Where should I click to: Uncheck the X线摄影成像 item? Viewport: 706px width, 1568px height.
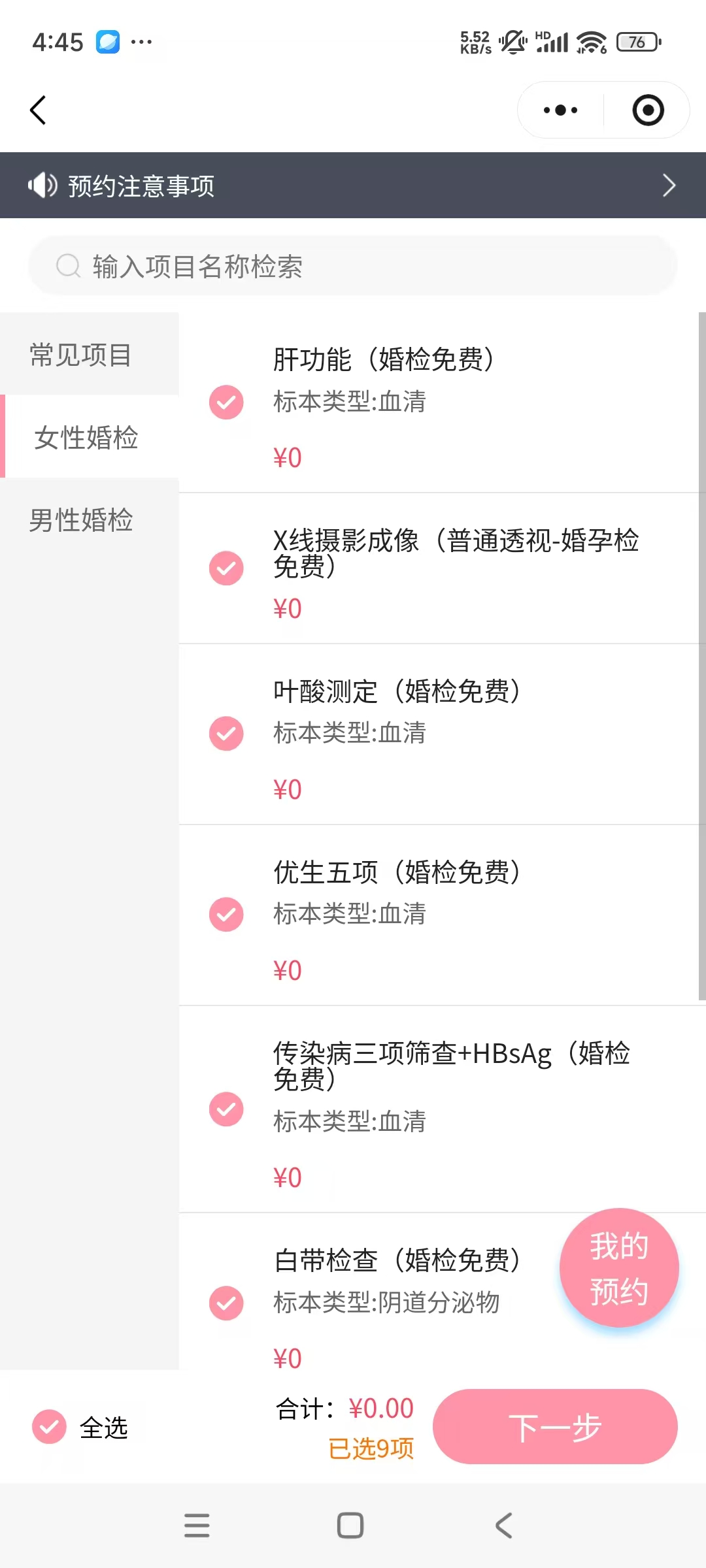pos(226,568)
